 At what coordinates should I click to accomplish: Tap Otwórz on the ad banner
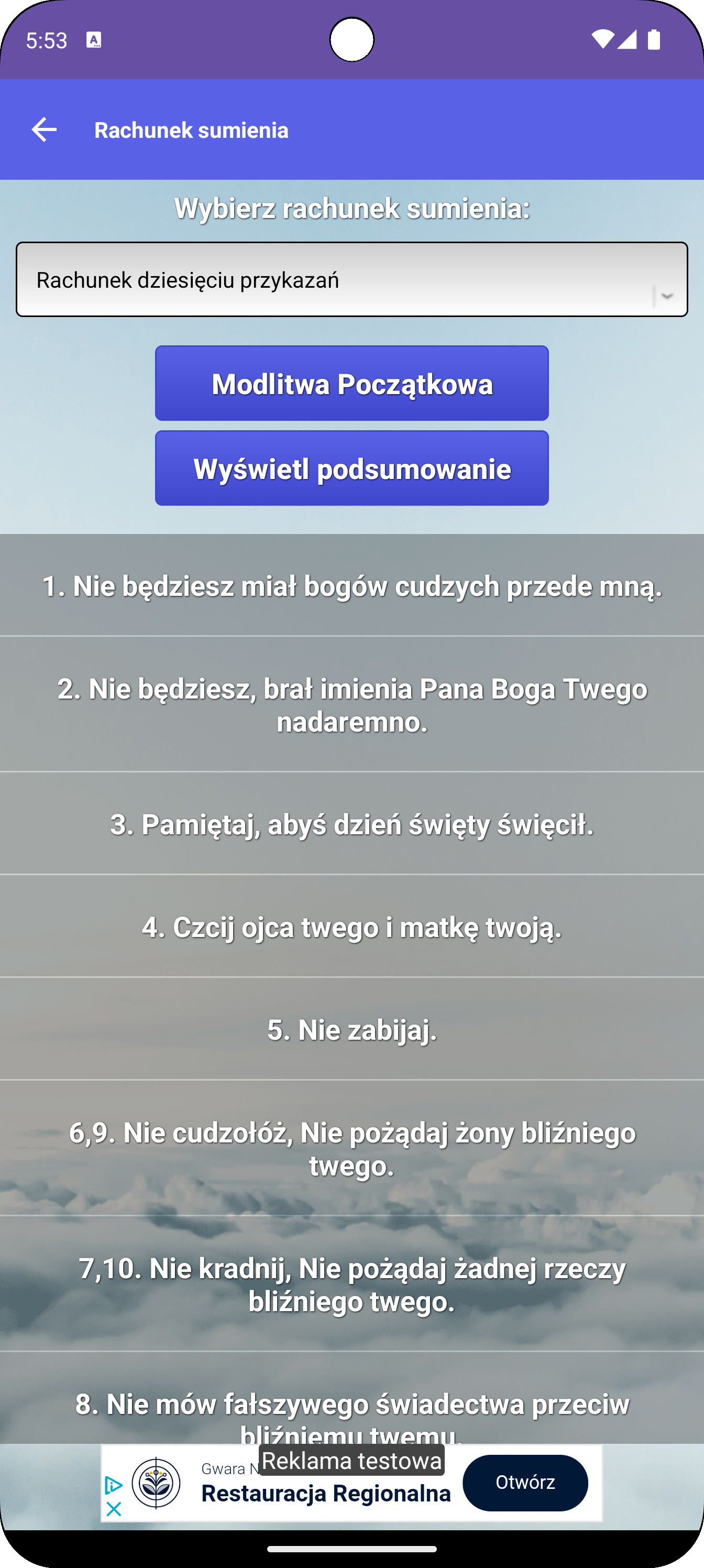pyautogui.click(x=525, y=1483)
